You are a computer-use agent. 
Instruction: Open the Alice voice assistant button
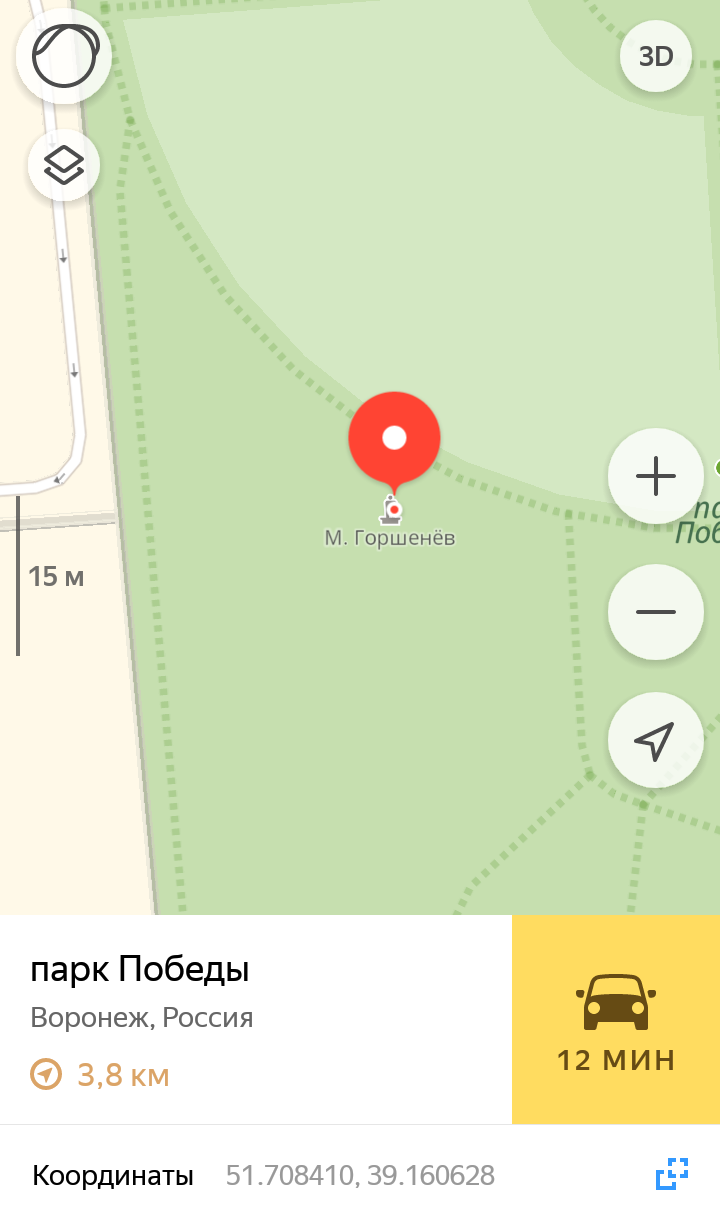tap(64, 56)
